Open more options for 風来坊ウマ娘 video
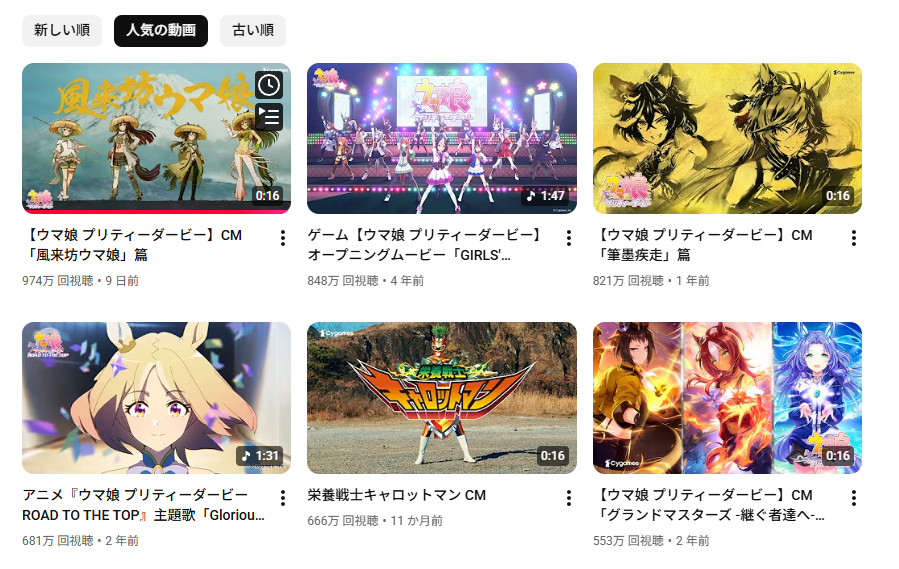The image size is (899, 569). coord(283,238)
